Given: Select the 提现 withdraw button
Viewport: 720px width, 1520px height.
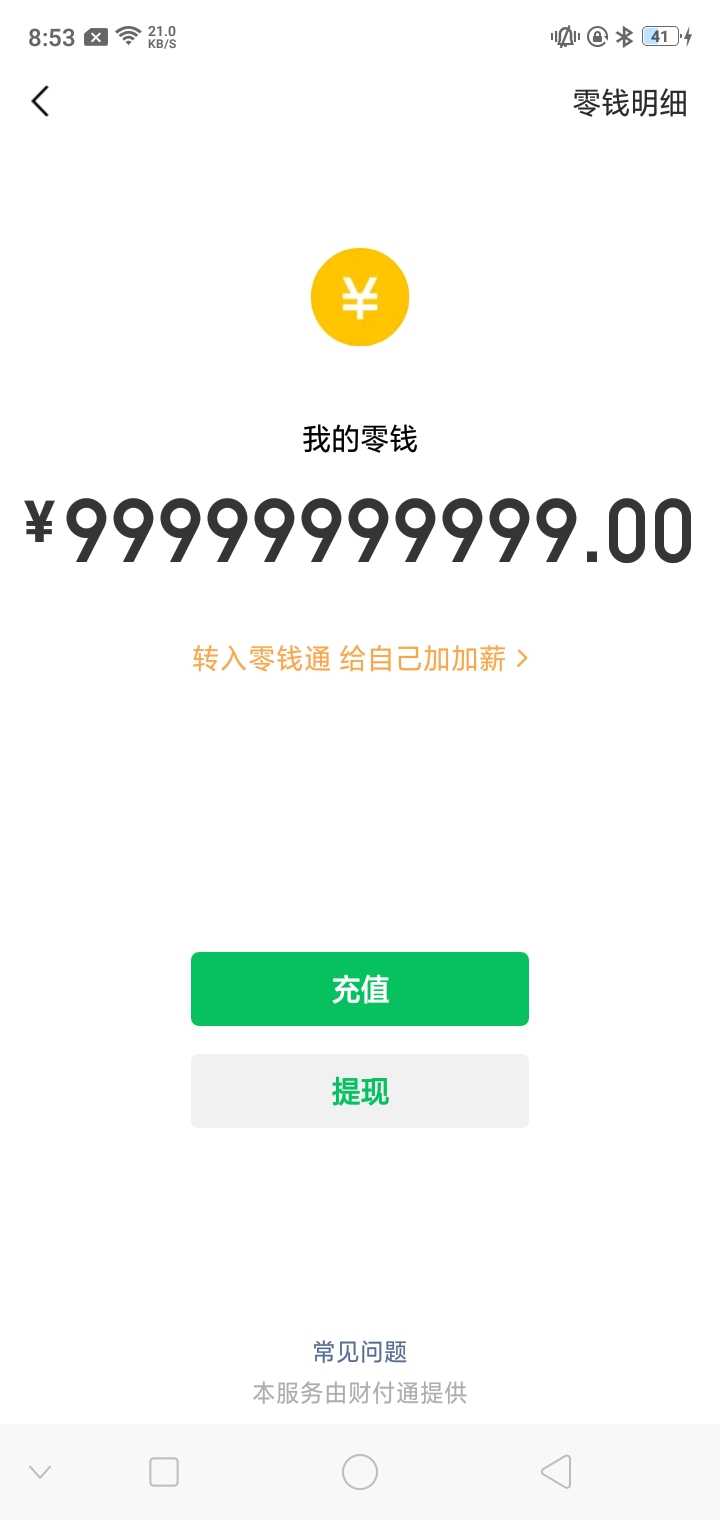Looking at the screenshot, I should 359,1091.
